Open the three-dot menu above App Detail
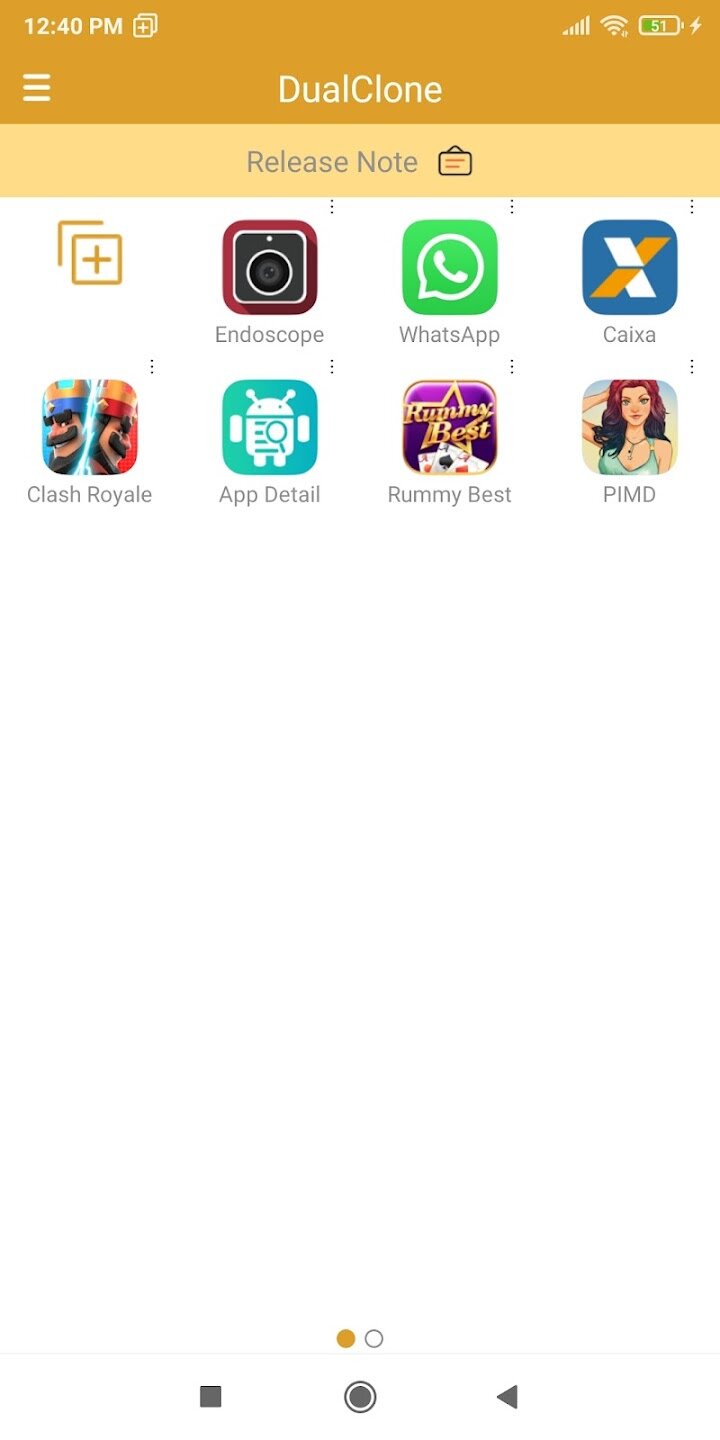Screen dimensions: 720x1440 tap(332, 367)
